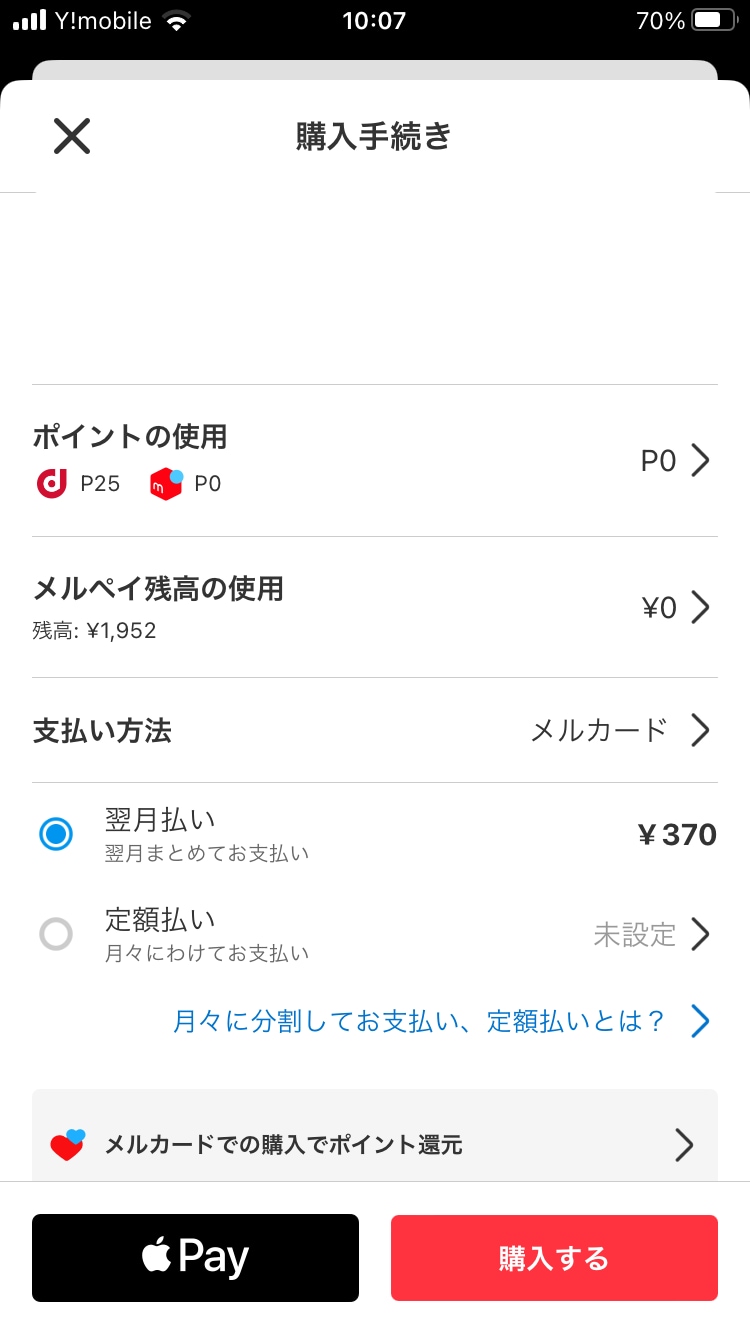Open メルカードでの購入でポイント還元 banner
This screenshot has height=1334, width=750.
(x=375, y=1144)
